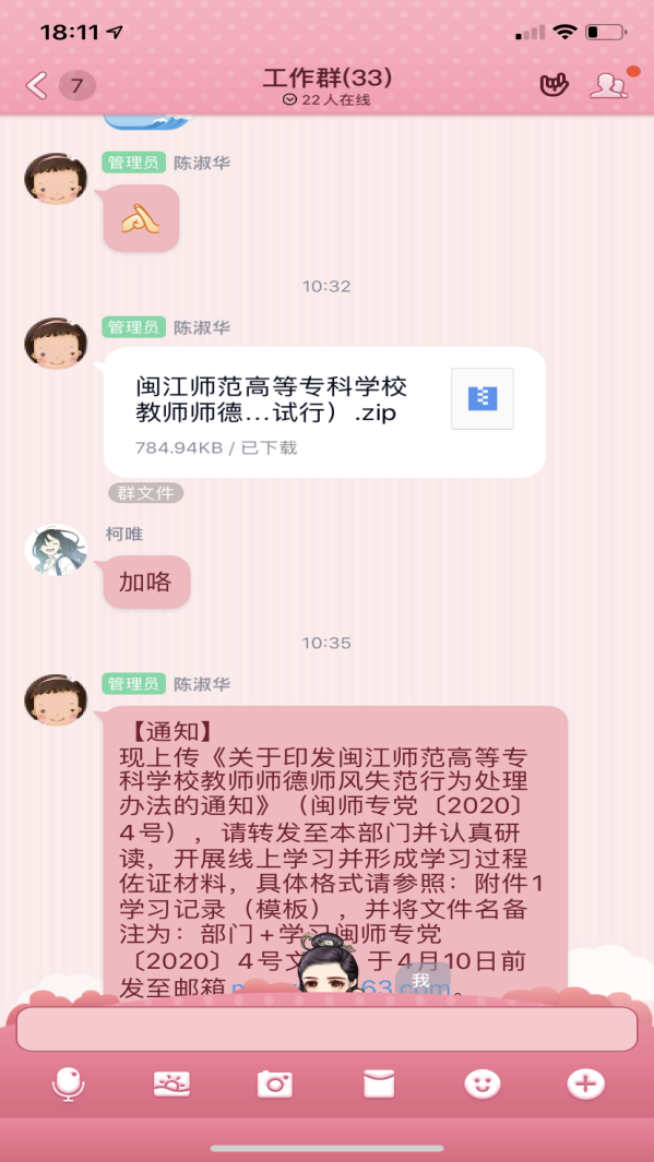Open the red packet option
Screen dimensions: 654x1162
(378, 1084)
